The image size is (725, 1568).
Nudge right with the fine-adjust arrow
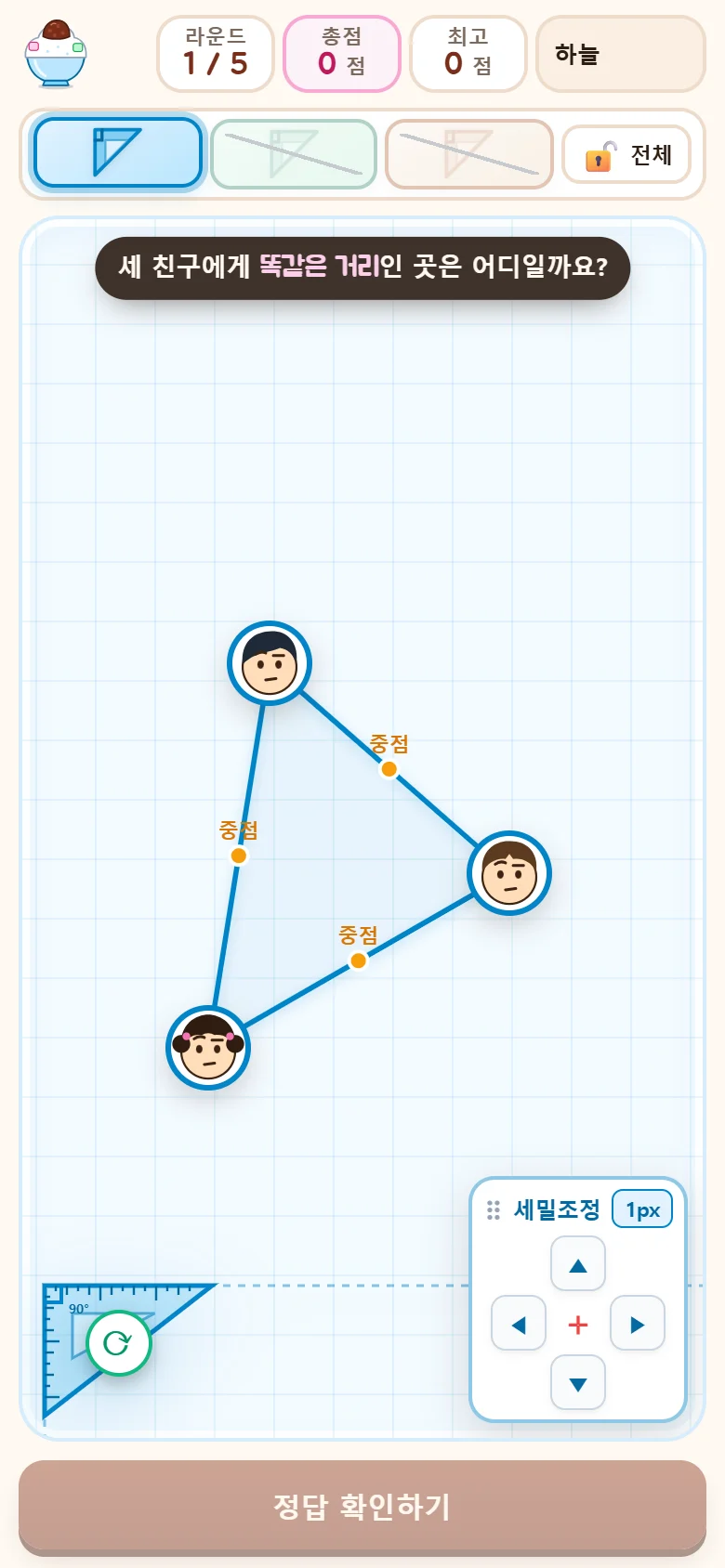coord(638,1324)
